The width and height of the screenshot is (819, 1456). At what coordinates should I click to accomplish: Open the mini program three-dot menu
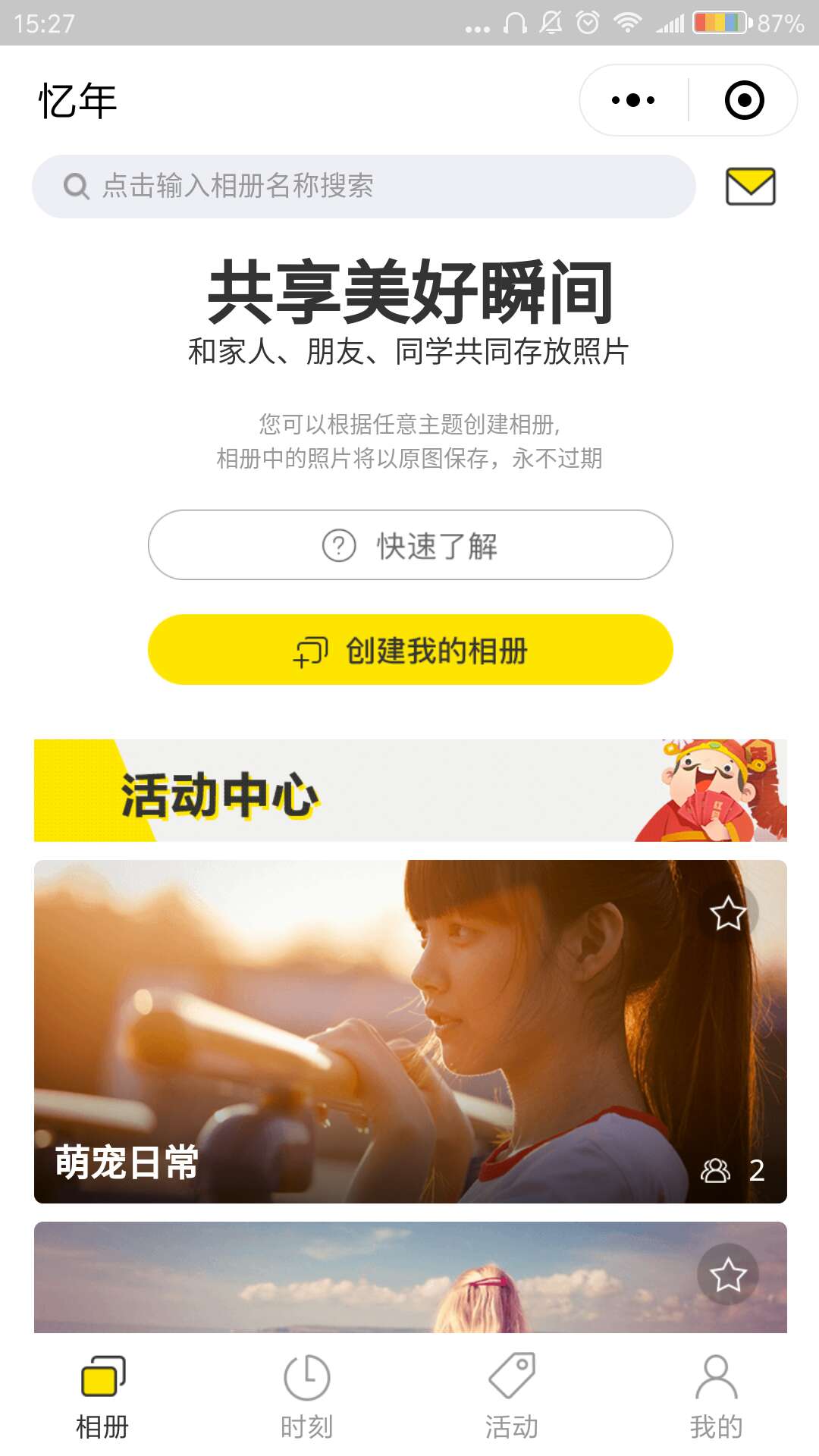click(633, 100)
